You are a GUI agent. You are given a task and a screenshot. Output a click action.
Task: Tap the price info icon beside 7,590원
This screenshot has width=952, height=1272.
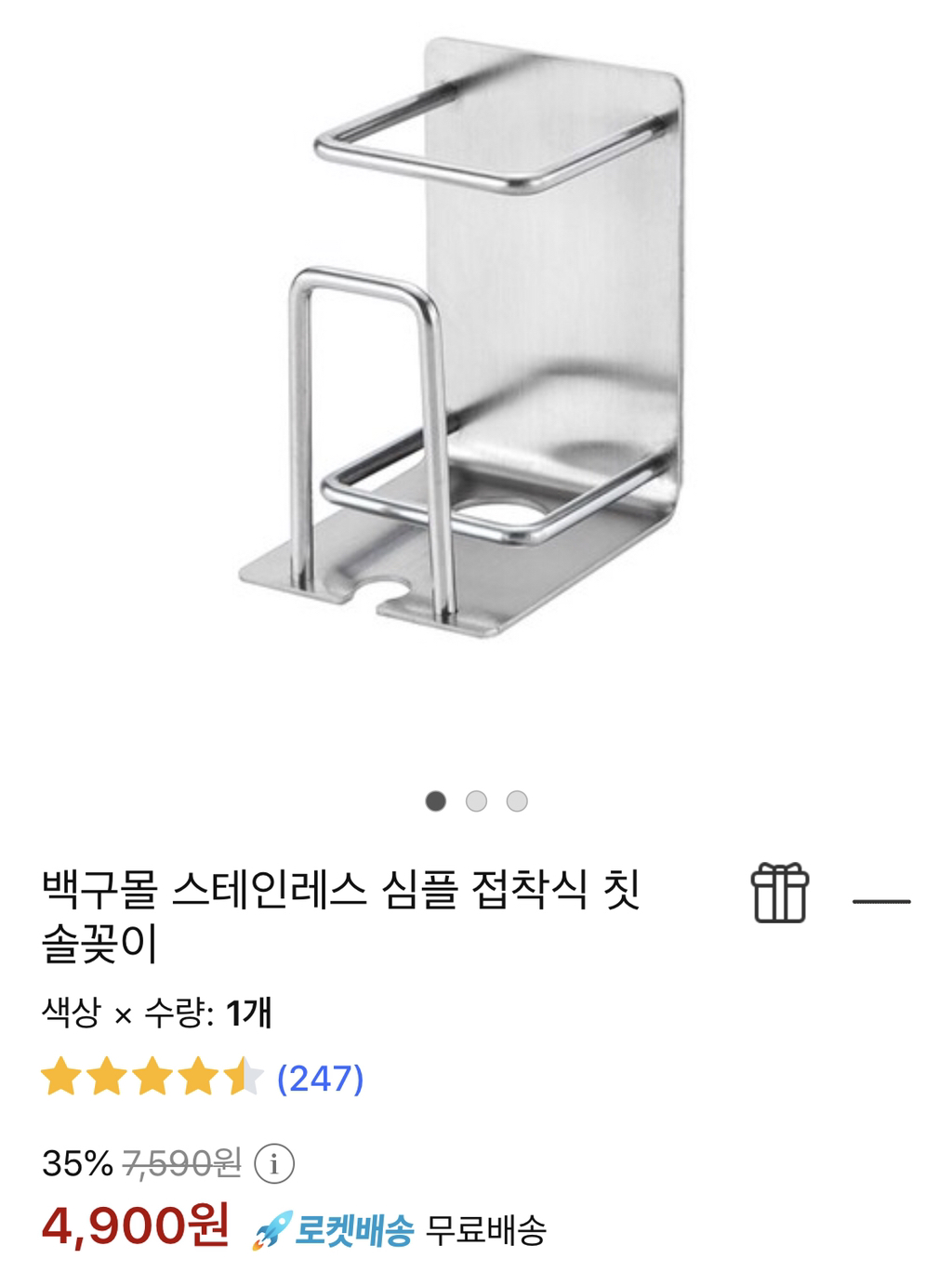click(x=274, y=1163)
